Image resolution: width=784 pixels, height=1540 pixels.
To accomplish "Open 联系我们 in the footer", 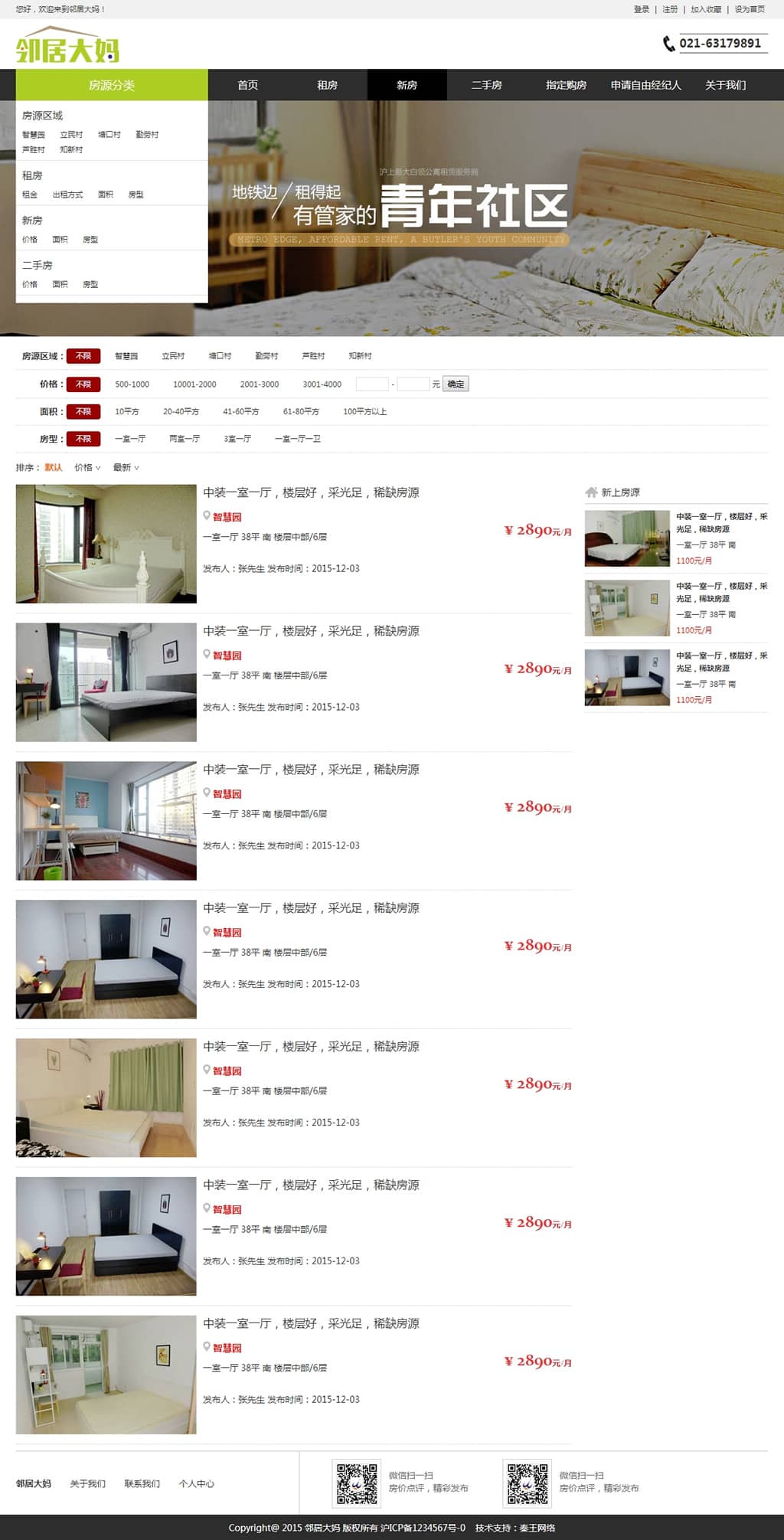I will [x=142, y=1483].
